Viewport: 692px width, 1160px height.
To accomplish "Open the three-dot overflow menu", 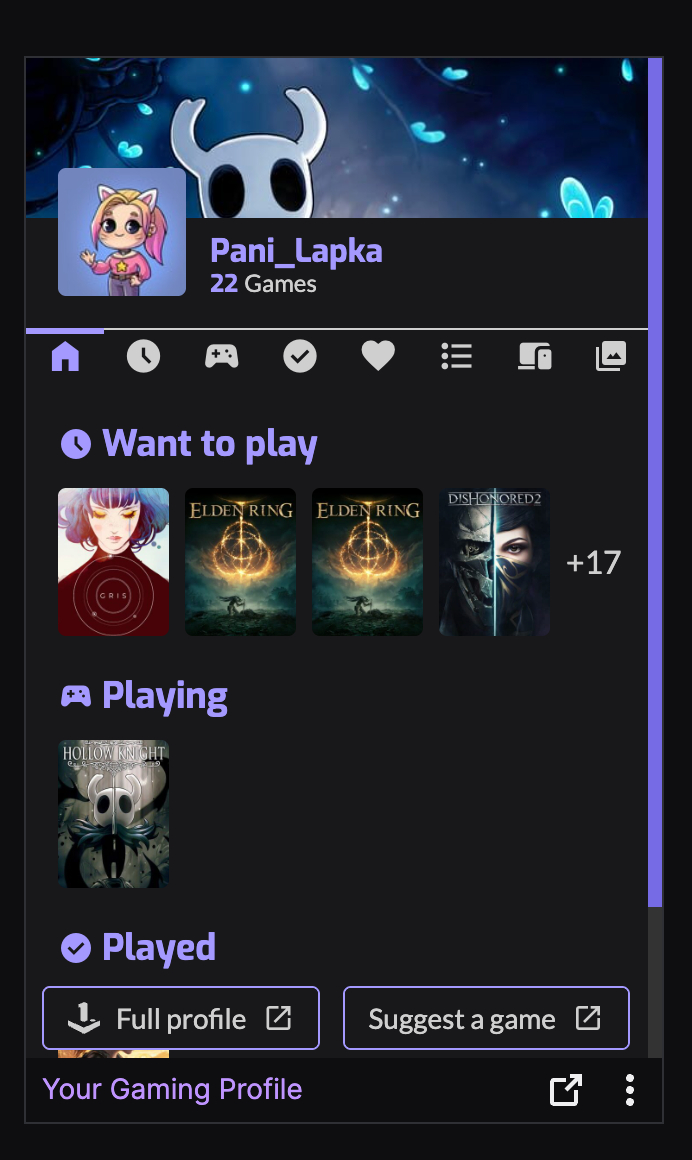I will click(630, 1089).
